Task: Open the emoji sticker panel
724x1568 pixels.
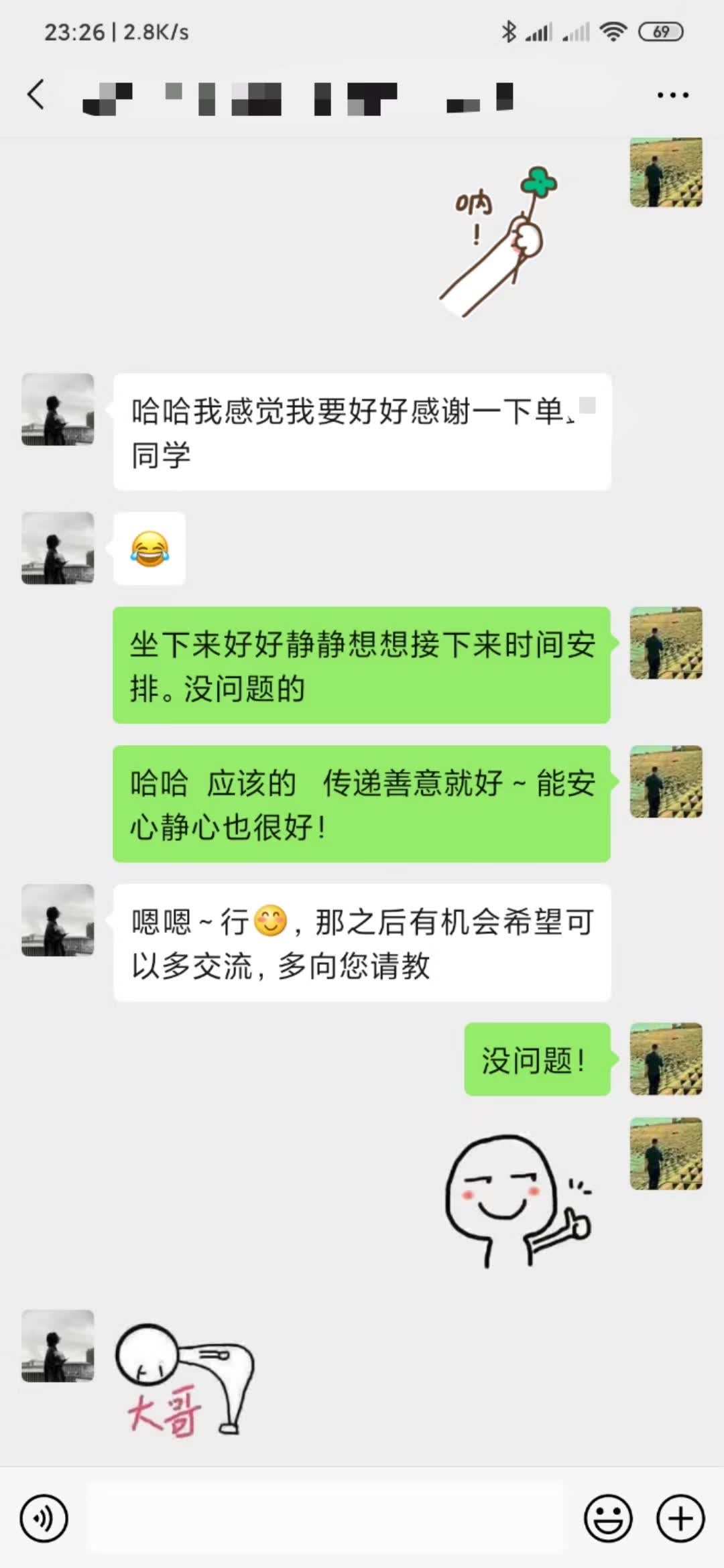Action: tap(608, 1518)
